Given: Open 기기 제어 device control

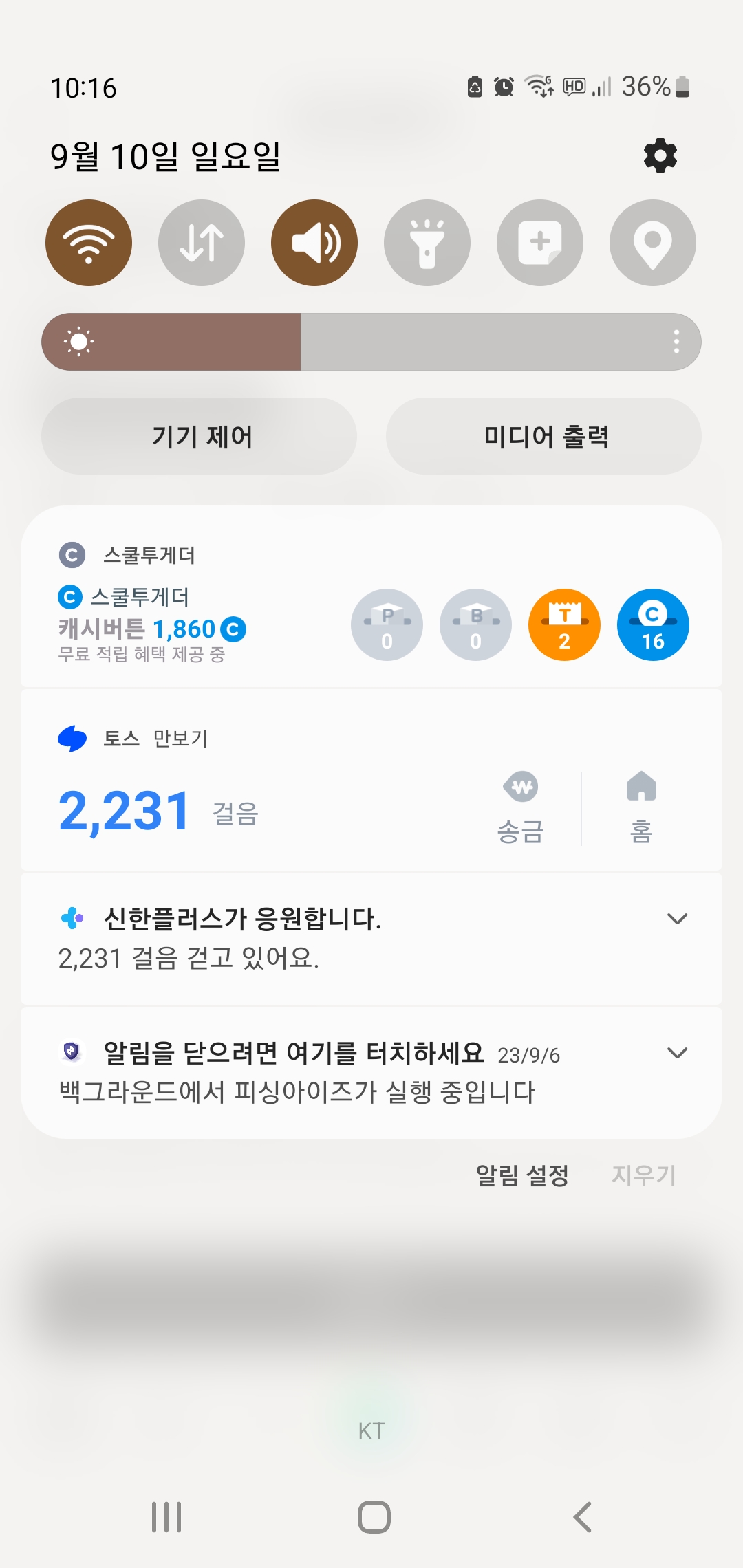Looking at the screenshot, I should (200, 436).
